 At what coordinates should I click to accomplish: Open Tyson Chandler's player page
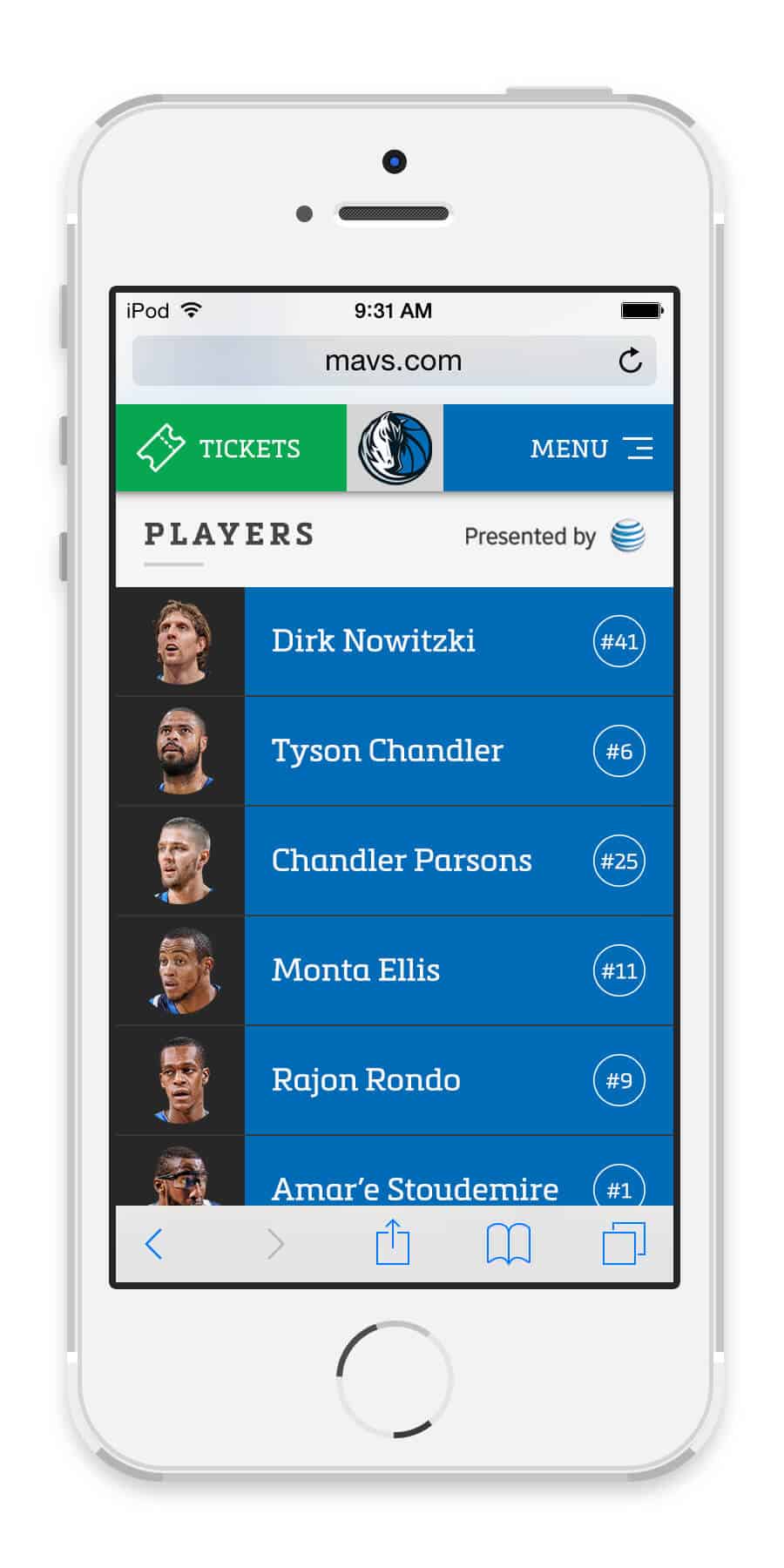395,751
